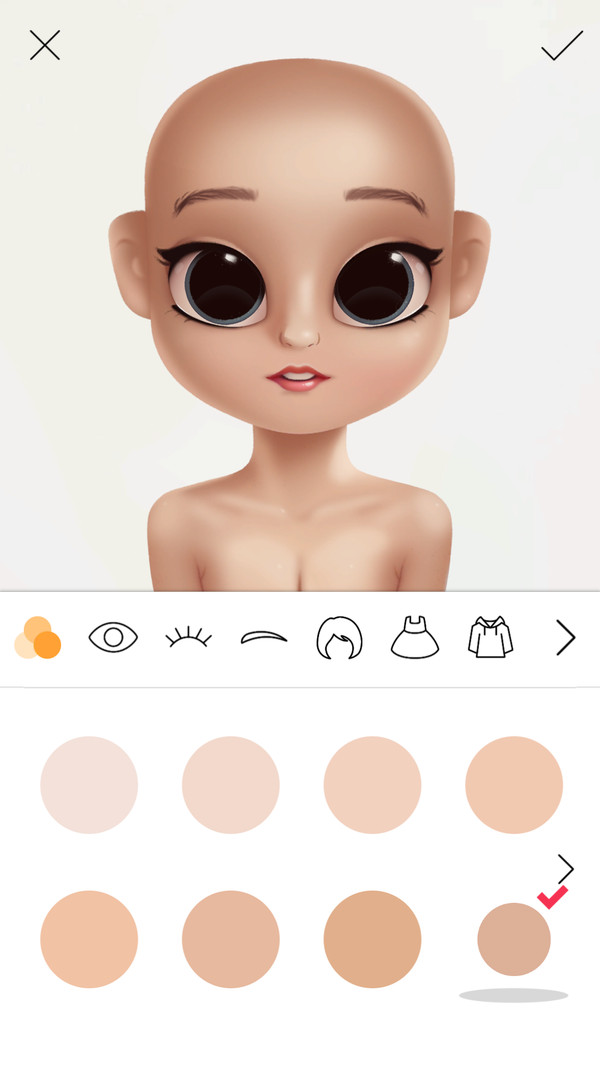The height and width of the screenshot is (1066, 600).
Task: Show more categories with the toolbar arrow
Action: tap(566, 638)
